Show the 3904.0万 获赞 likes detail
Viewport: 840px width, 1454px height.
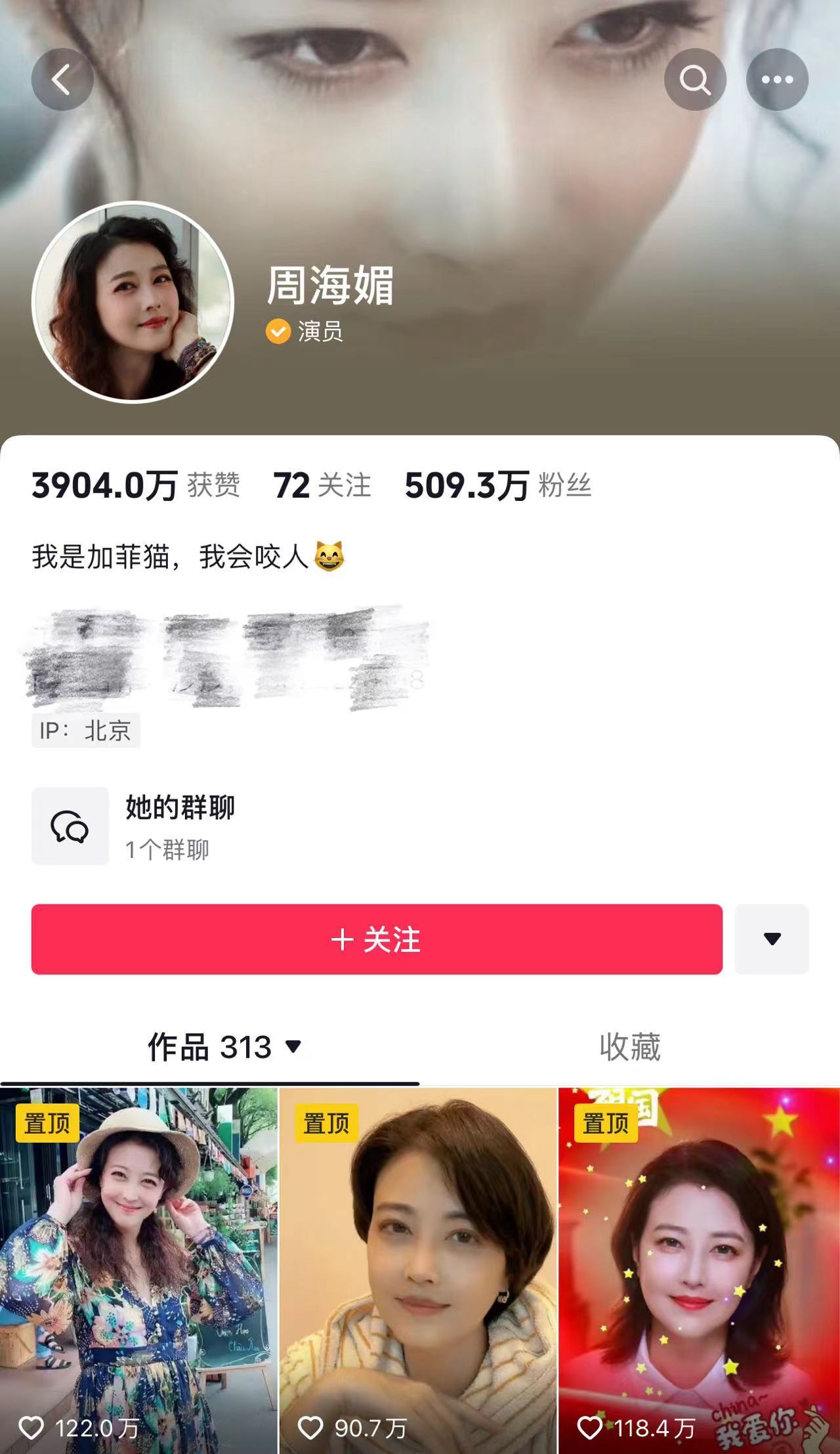[135, 486]
